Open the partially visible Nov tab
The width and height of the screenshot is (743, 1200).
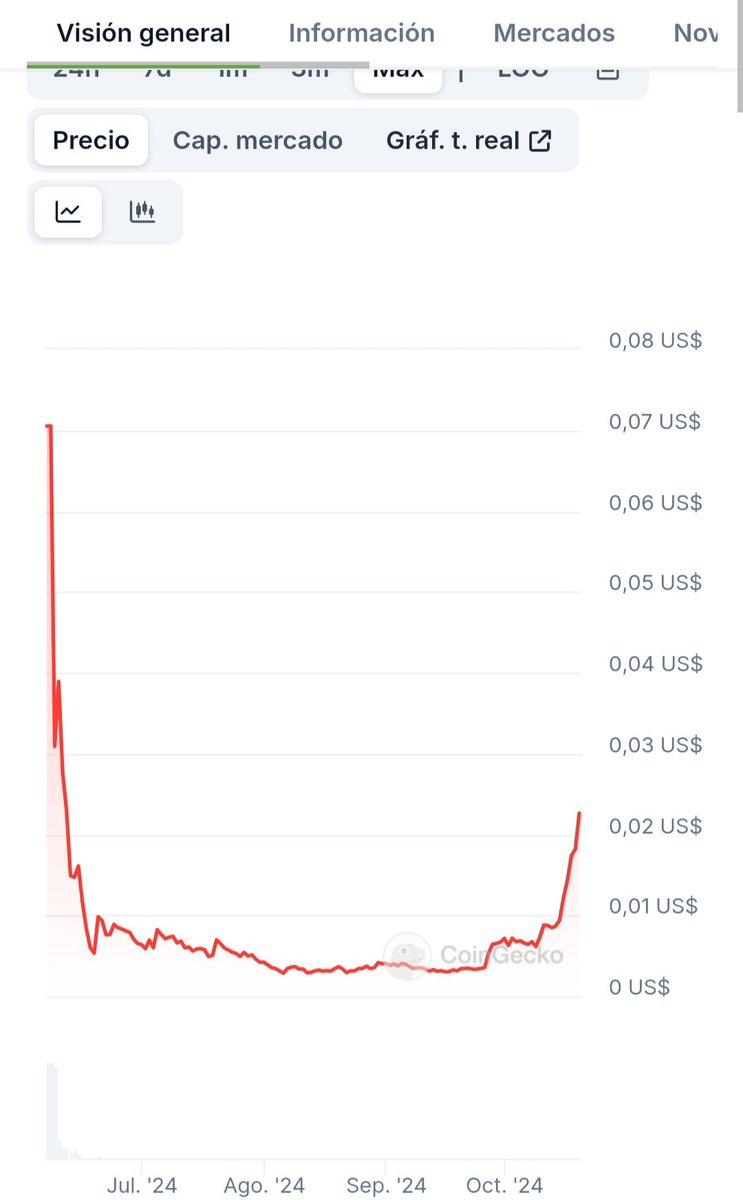(x=696, y=33)
